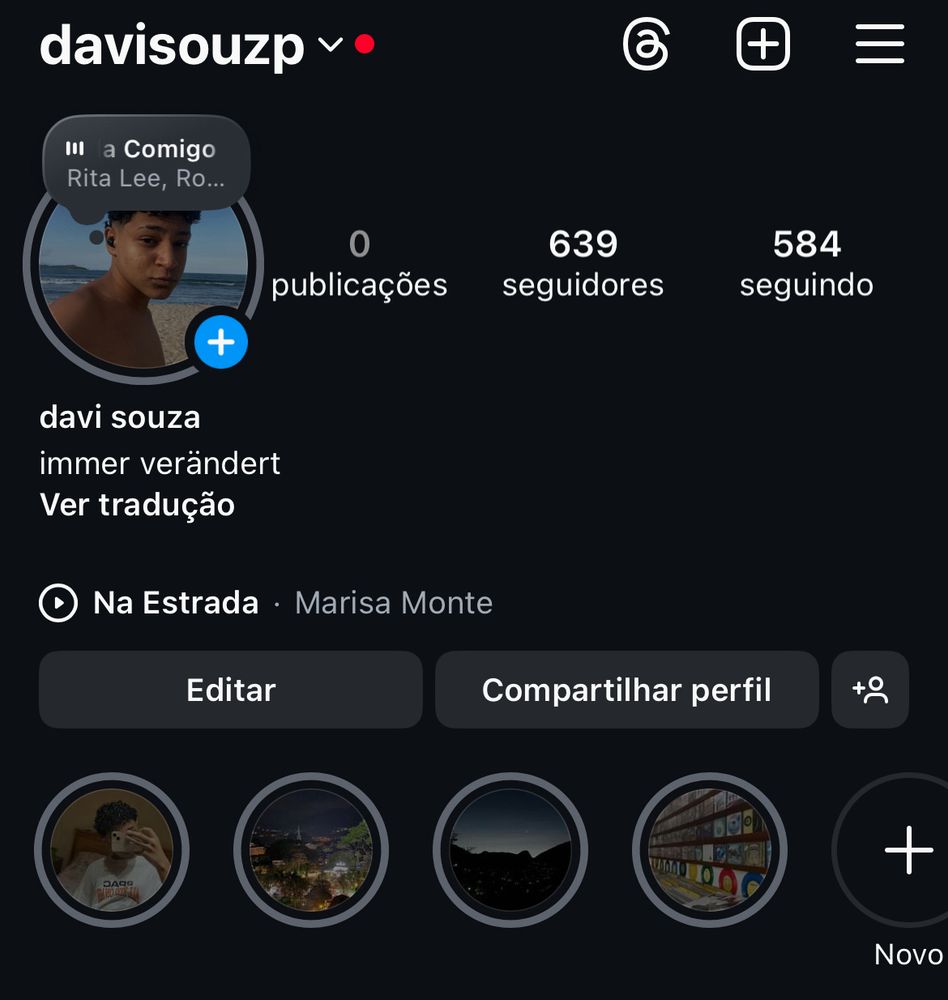The width and height of the screenshot is (948, 1000).
Task: View the 584 seguindo list
Action: tap(806, 262)
